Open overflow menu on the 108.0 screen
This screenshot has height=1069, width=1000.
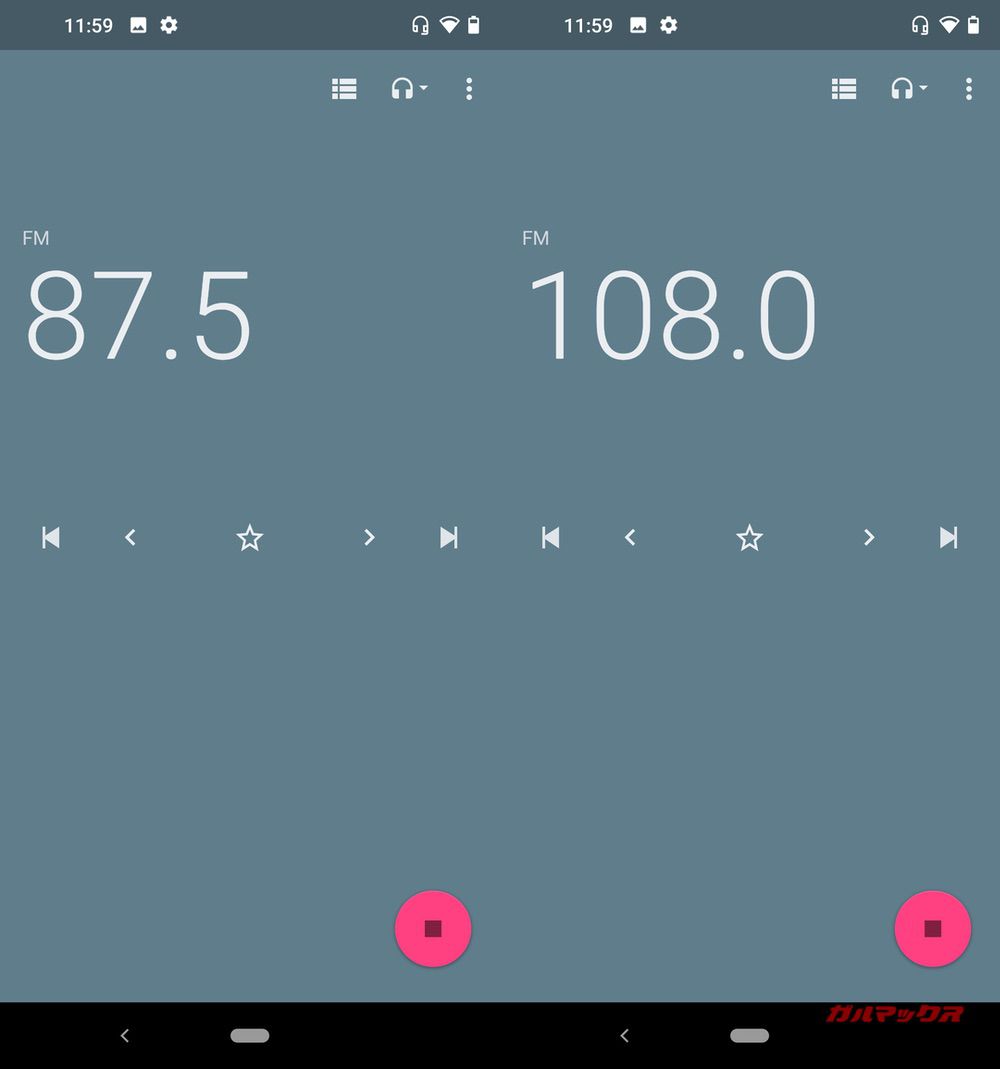tap(968, 90)
